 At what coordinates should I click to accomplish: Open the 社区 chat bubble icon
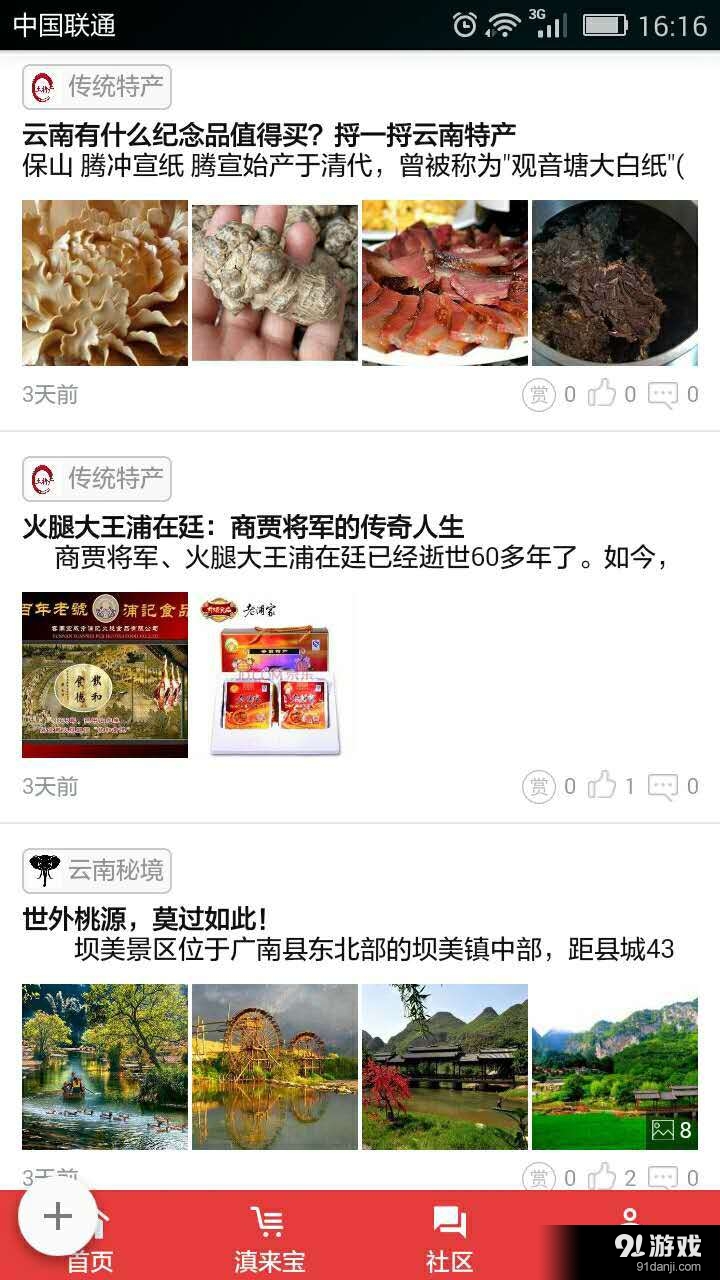tap(448, 1218)
